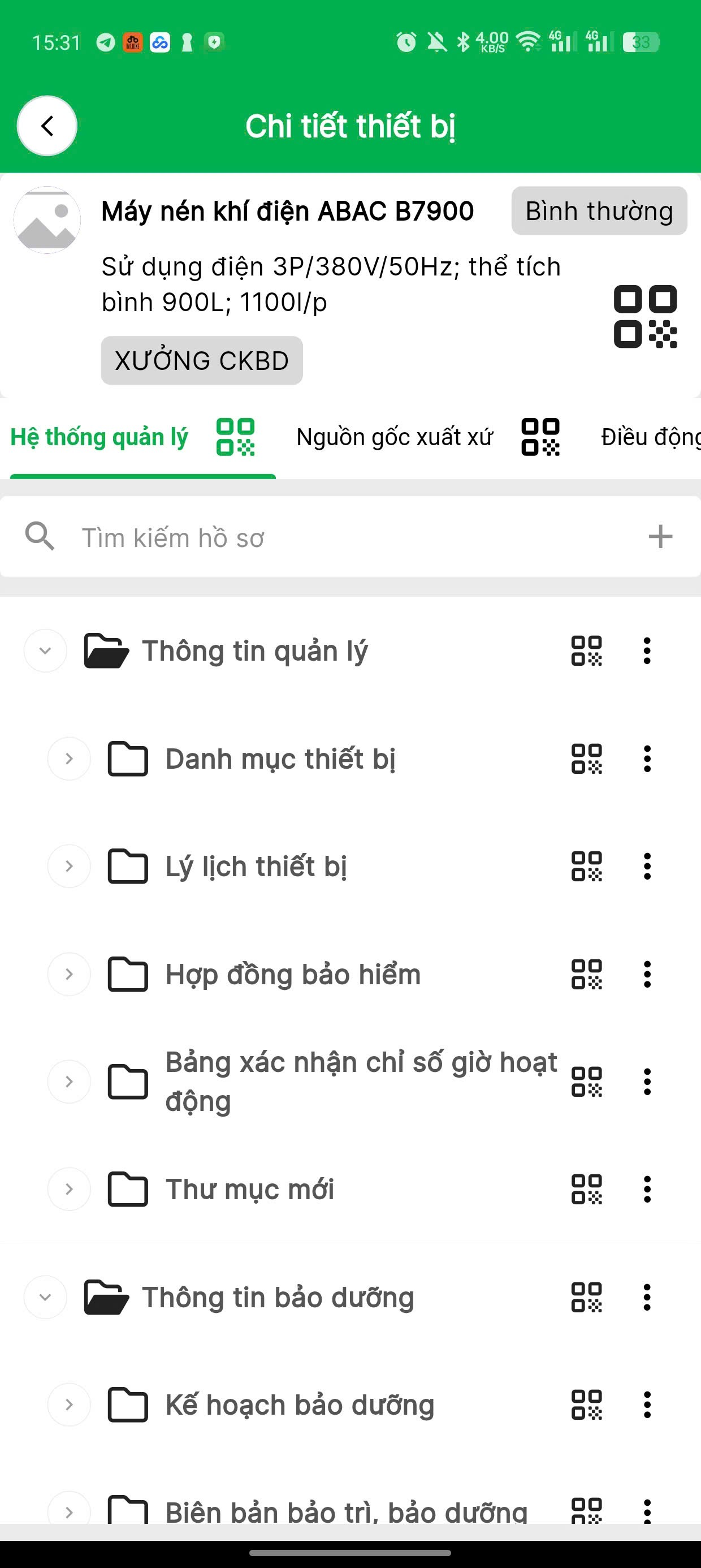Show QR code for Danh mục thiết bị
Image resolution: width=701 pixels, height=1568 pixels.
[587, 759]
